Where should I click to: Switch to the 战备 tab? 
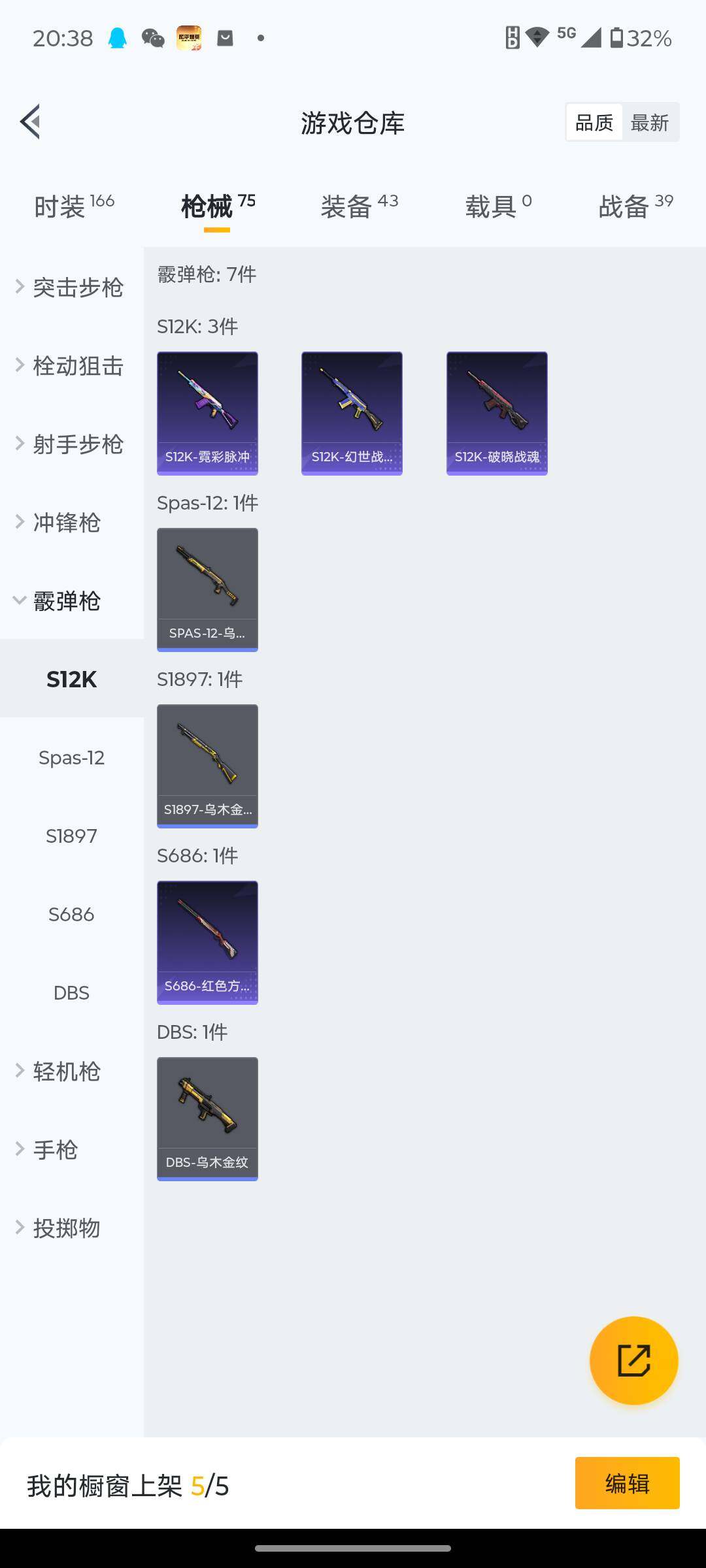click(x=635, y=206)
